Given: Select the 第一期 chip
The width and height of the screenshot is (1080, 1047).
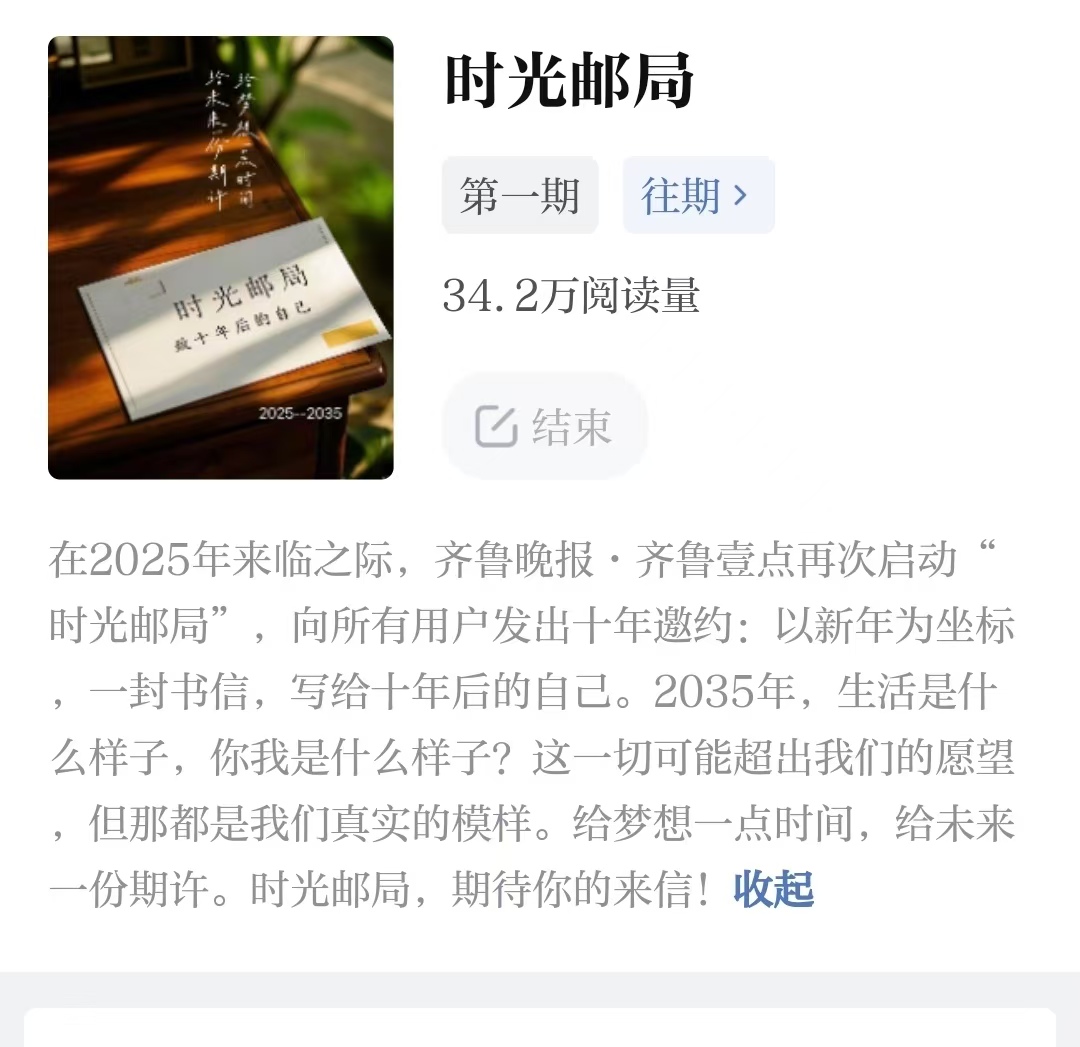Looking at the screenshot, I should (520, 196).
